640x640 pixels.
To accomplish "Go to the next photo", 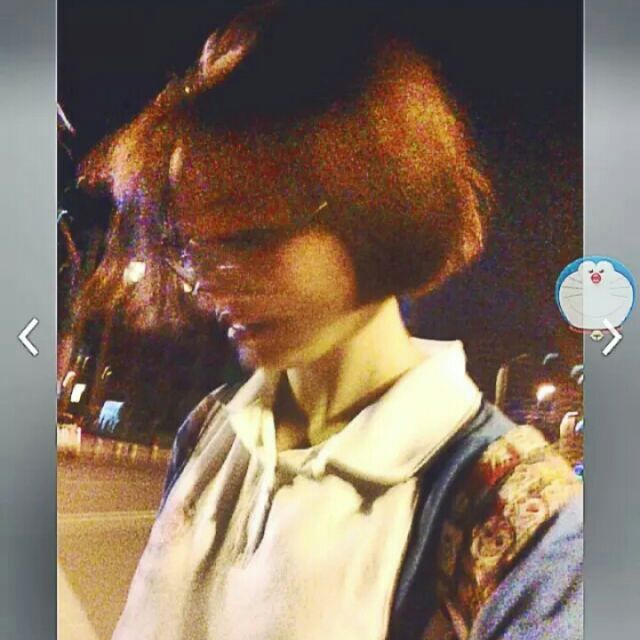I will [611, 338].
